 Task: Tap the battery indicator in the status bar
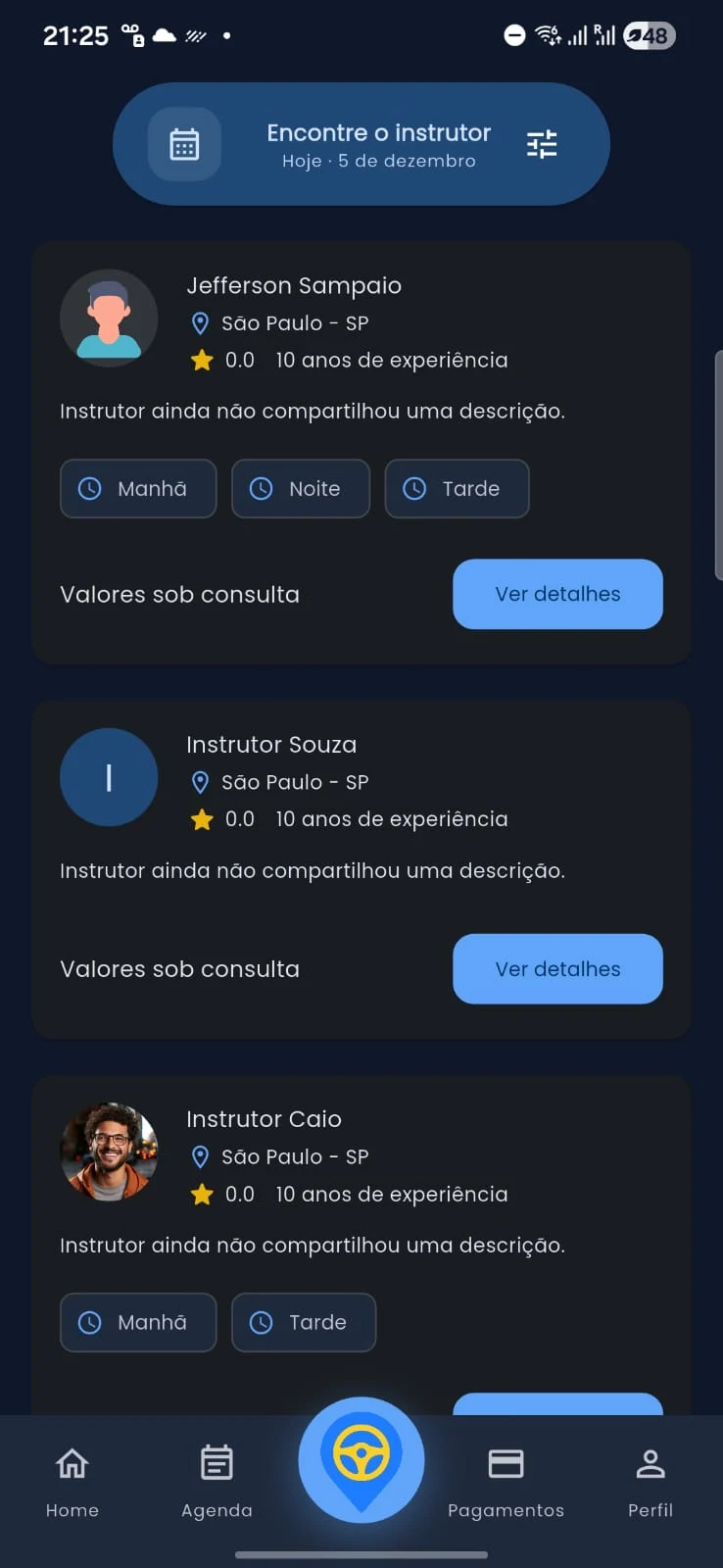point(649,35)
